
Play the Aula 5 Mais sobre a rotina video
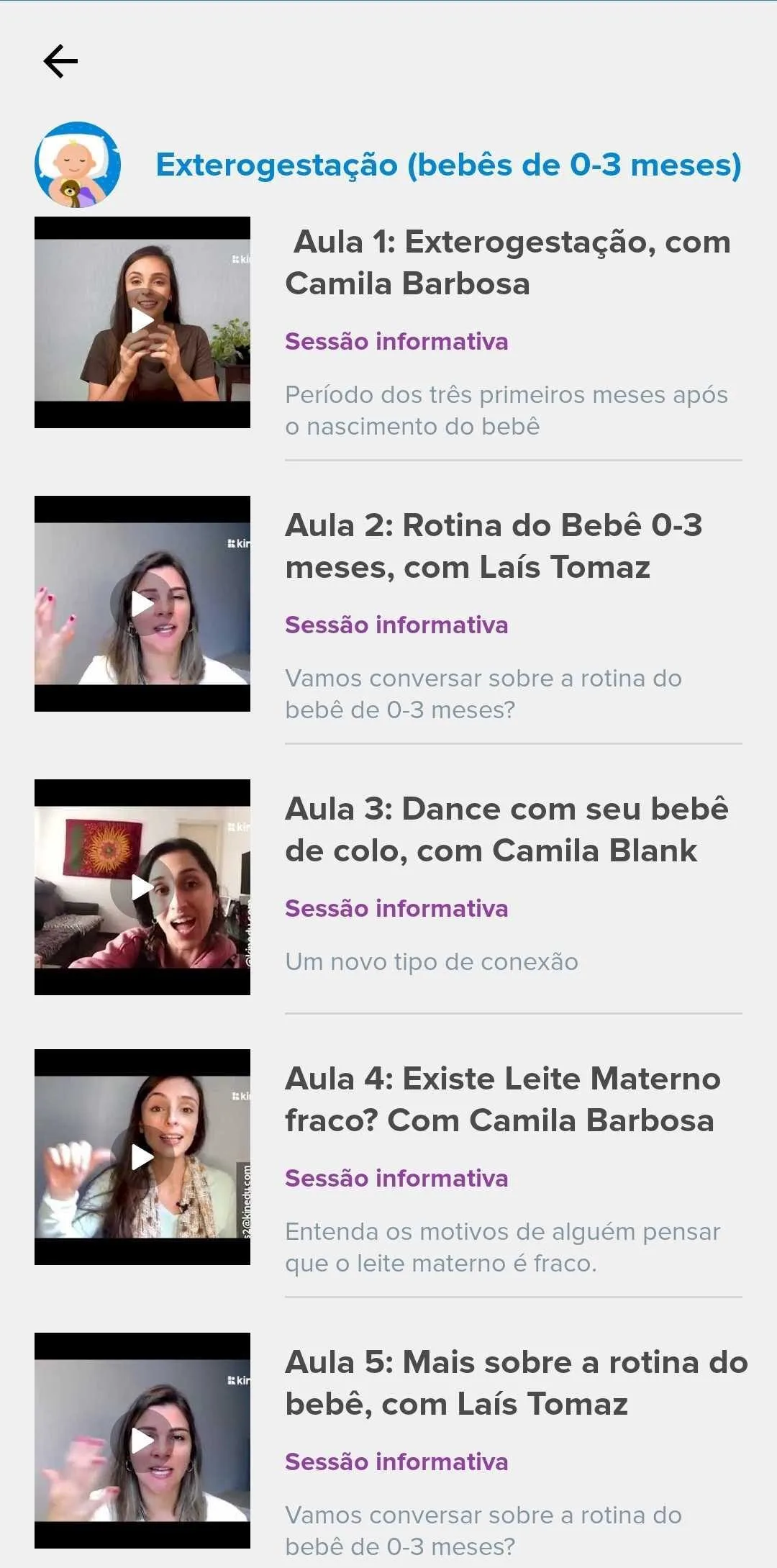coord(142,1441)
